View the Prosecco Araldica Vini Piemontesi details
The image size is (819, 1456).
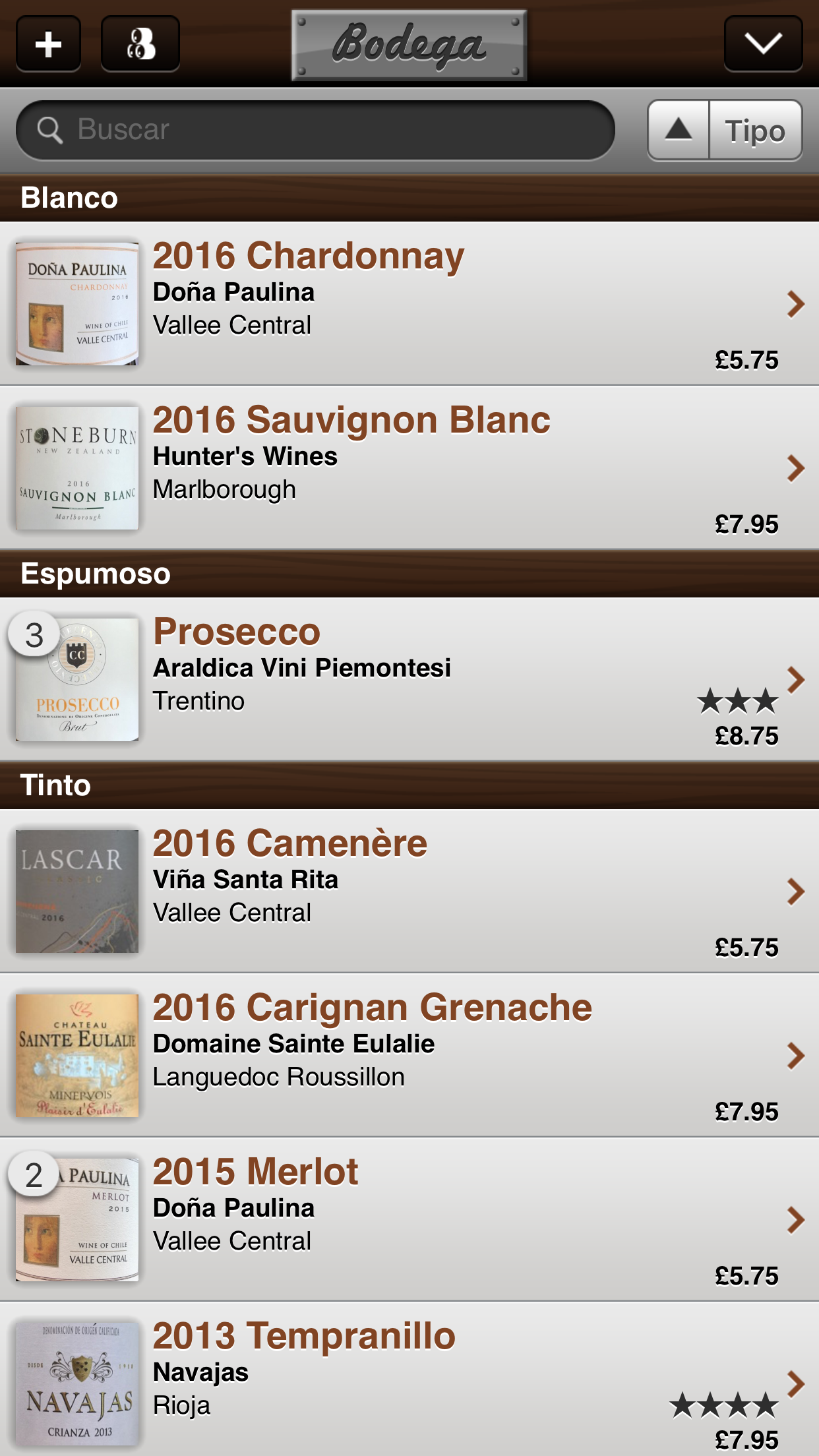tap(409, 679)
